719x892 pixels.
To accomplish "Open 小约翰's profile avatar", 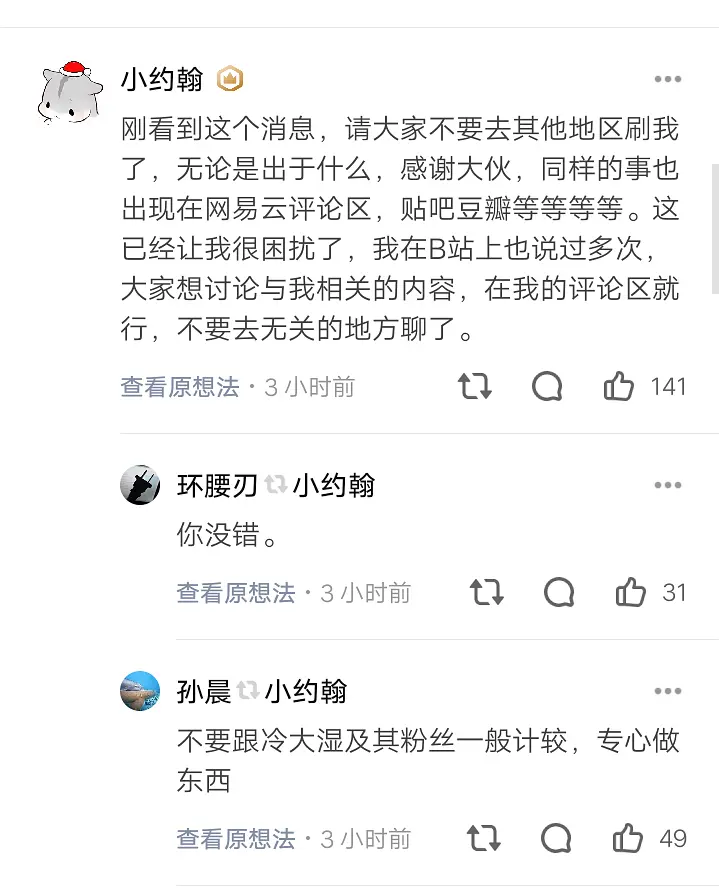I will 70,90.
